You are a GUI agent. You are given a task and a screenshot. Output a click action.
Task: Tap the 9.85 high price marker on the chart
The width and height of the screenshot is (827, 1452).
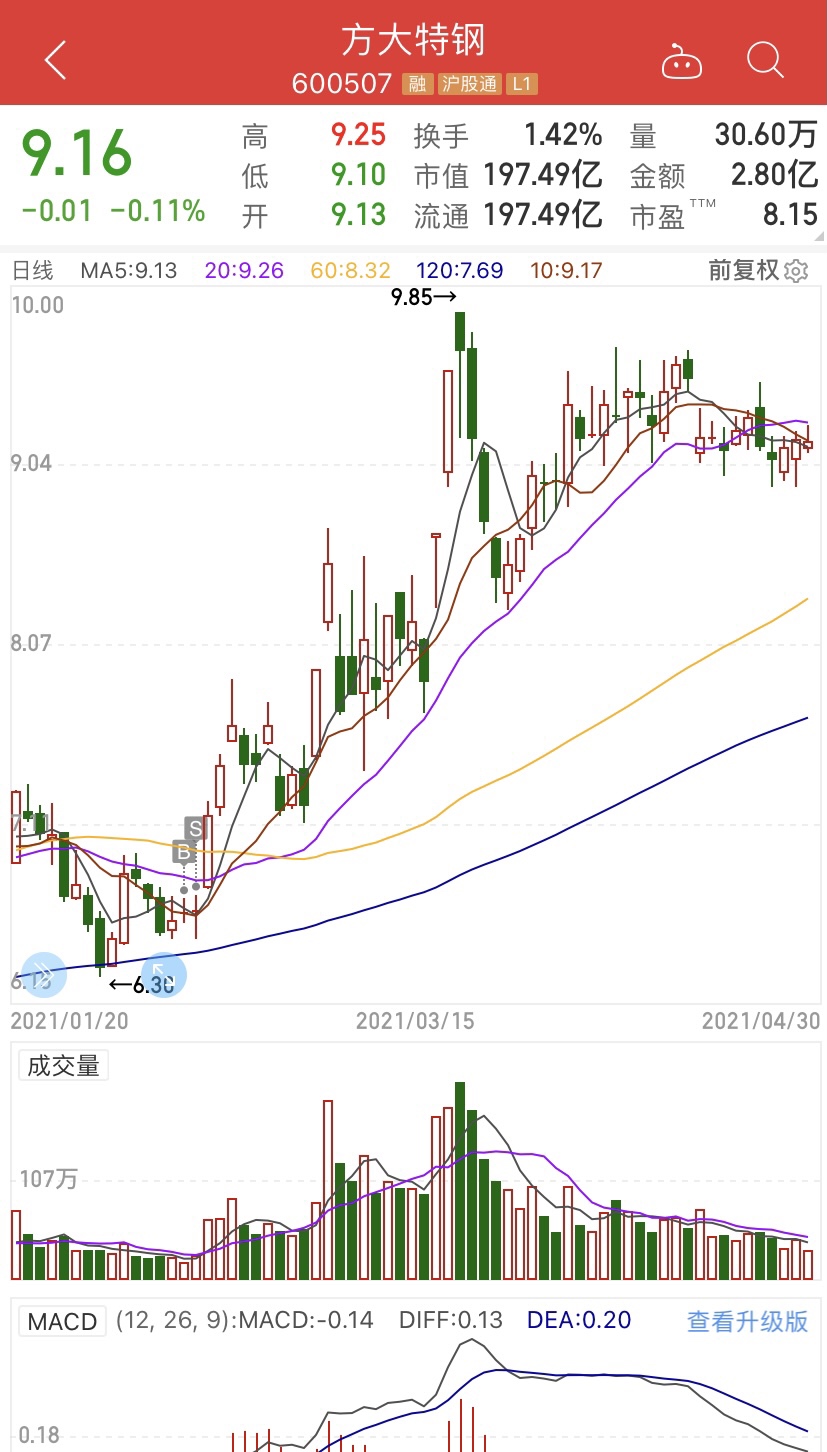424,297
